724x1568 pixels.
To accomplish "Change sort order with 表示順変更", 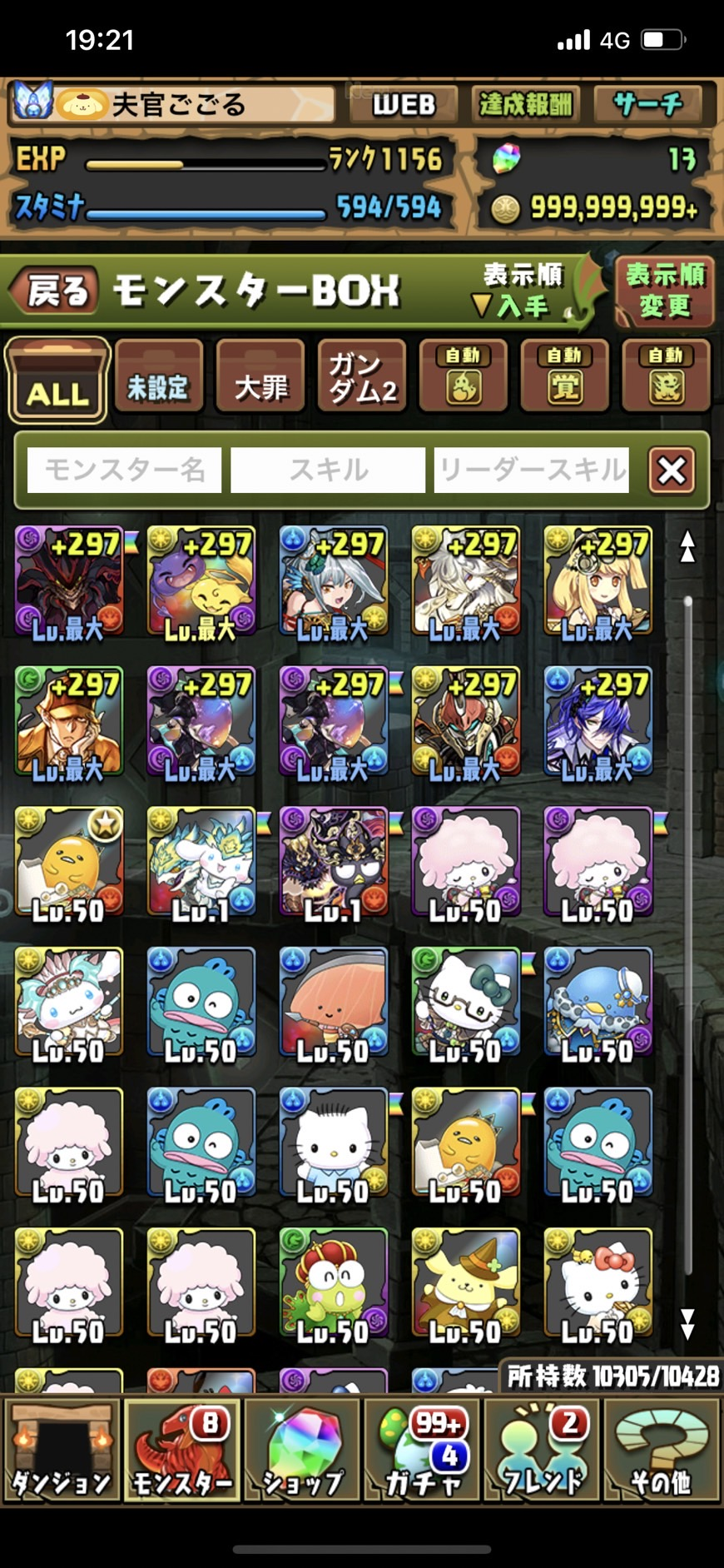I will pyautogui.click(x=664, y=291).
